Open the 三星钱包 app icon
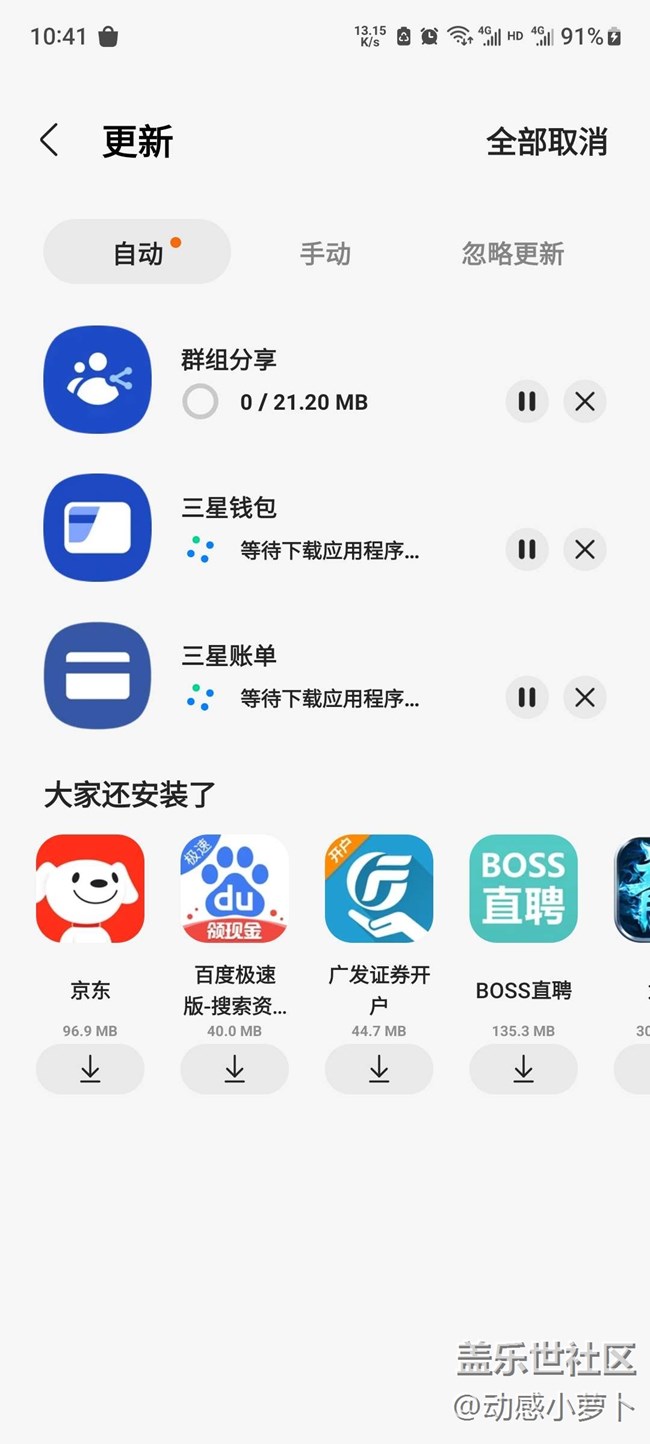 click(x=98, y=527)
